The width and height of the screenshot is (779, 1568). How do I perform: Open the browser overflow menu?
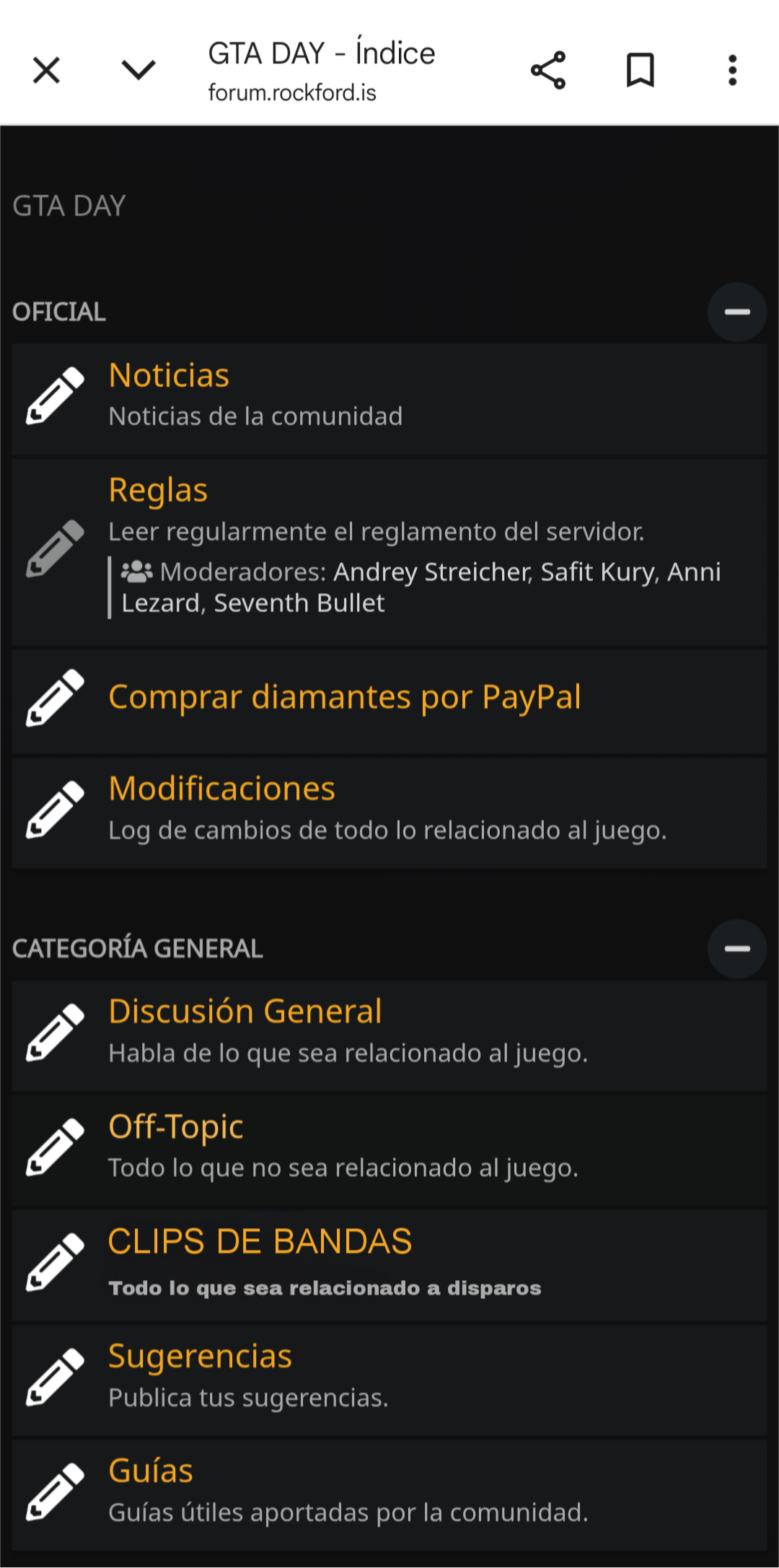click(732, 71)
